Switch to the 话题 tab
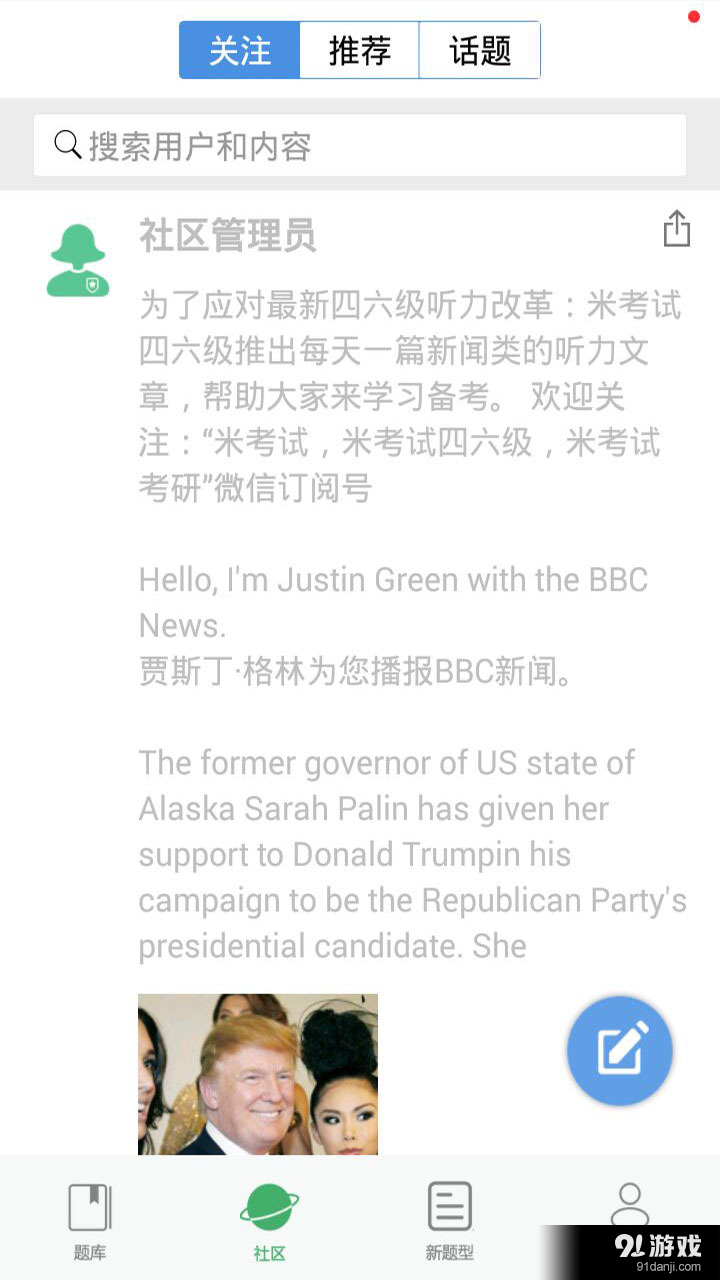Viewport: 720px width, 1280px height. coord(479,50)
